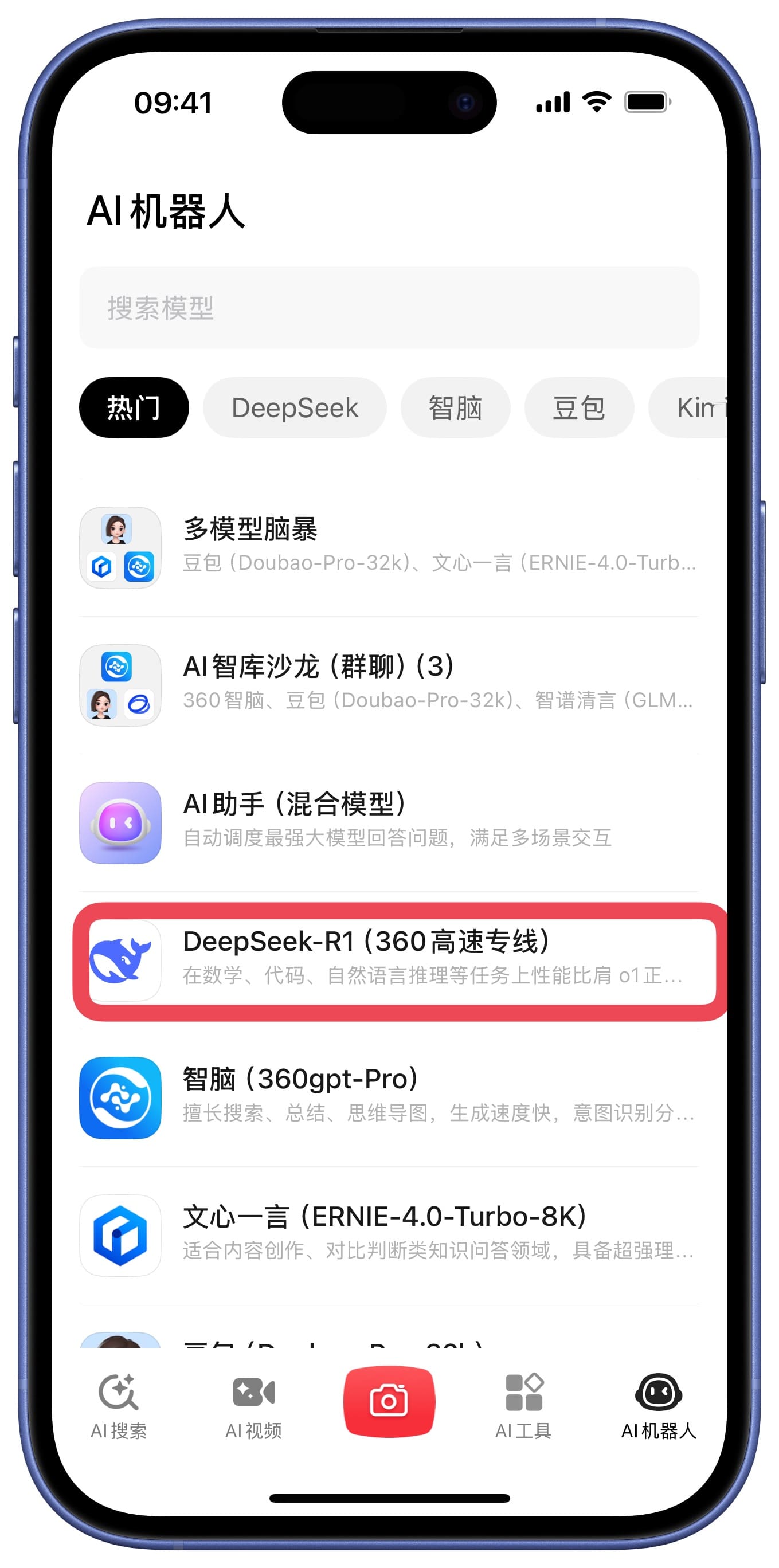The image size is (779, 1568).
Task: Choose the 豆包 category chip
Action: 579,407
